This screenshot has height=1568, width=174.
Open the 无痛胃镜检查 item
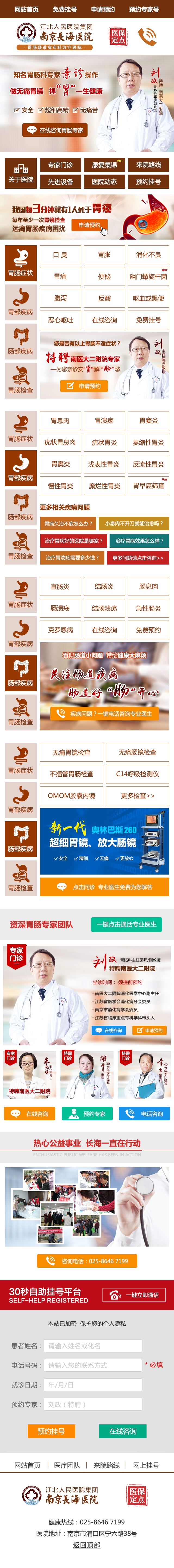click(x=71, y=752)
